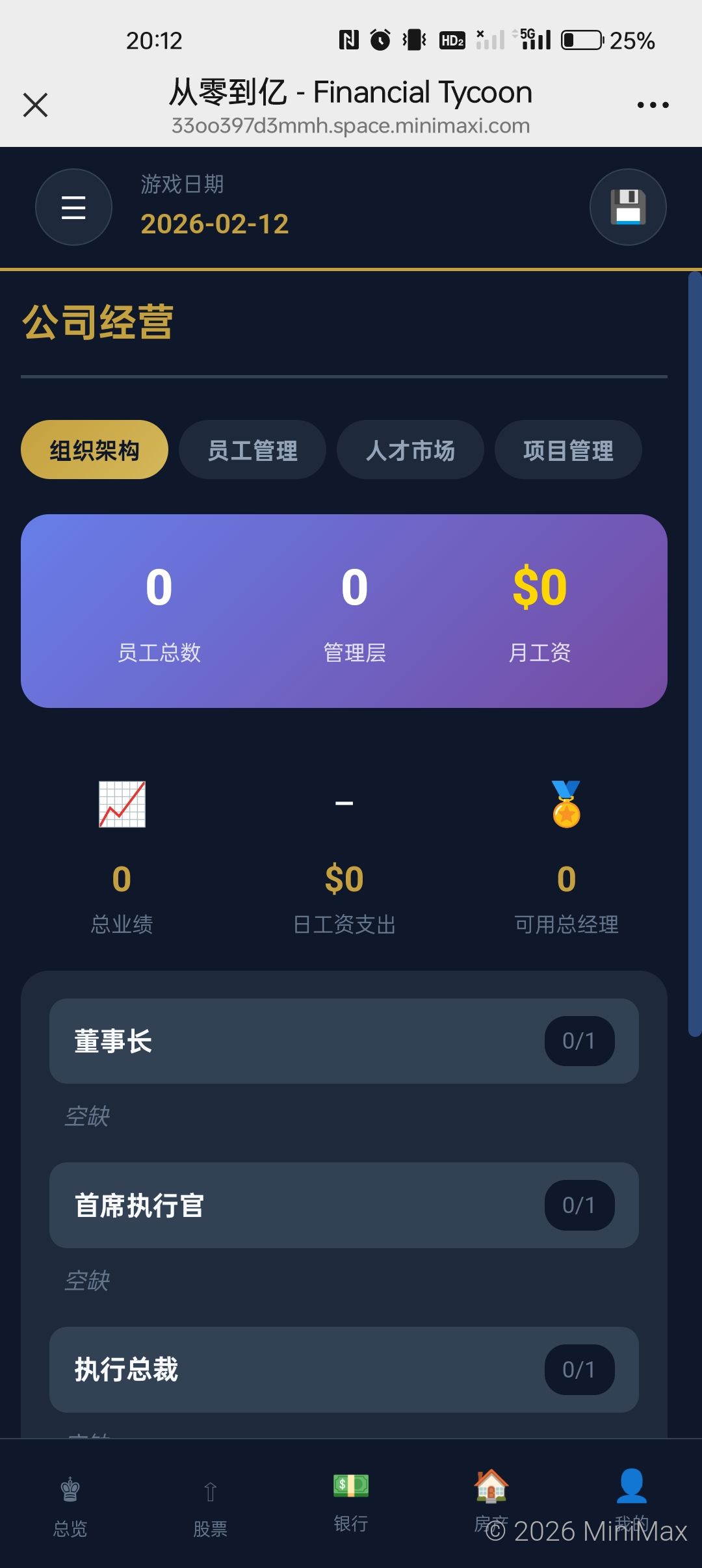Screen dimensions: 702x1568
Task: Close the Financial Tycoon mini program
Action: pyautogui.click(x=35, y=104)
